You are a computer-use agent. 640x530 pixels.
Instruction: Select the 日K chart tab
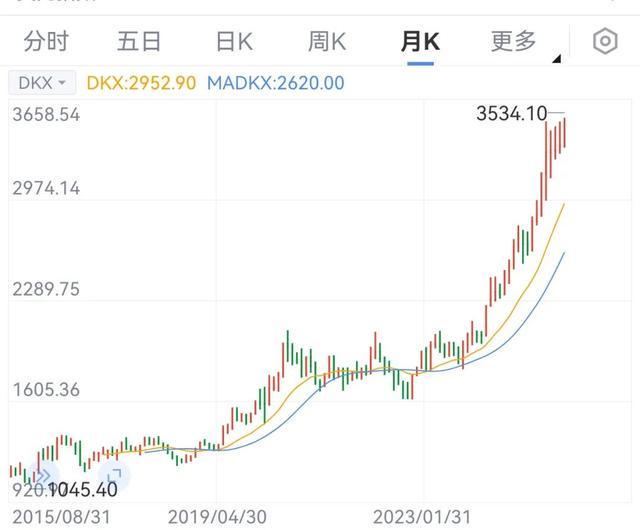point(233,41)
